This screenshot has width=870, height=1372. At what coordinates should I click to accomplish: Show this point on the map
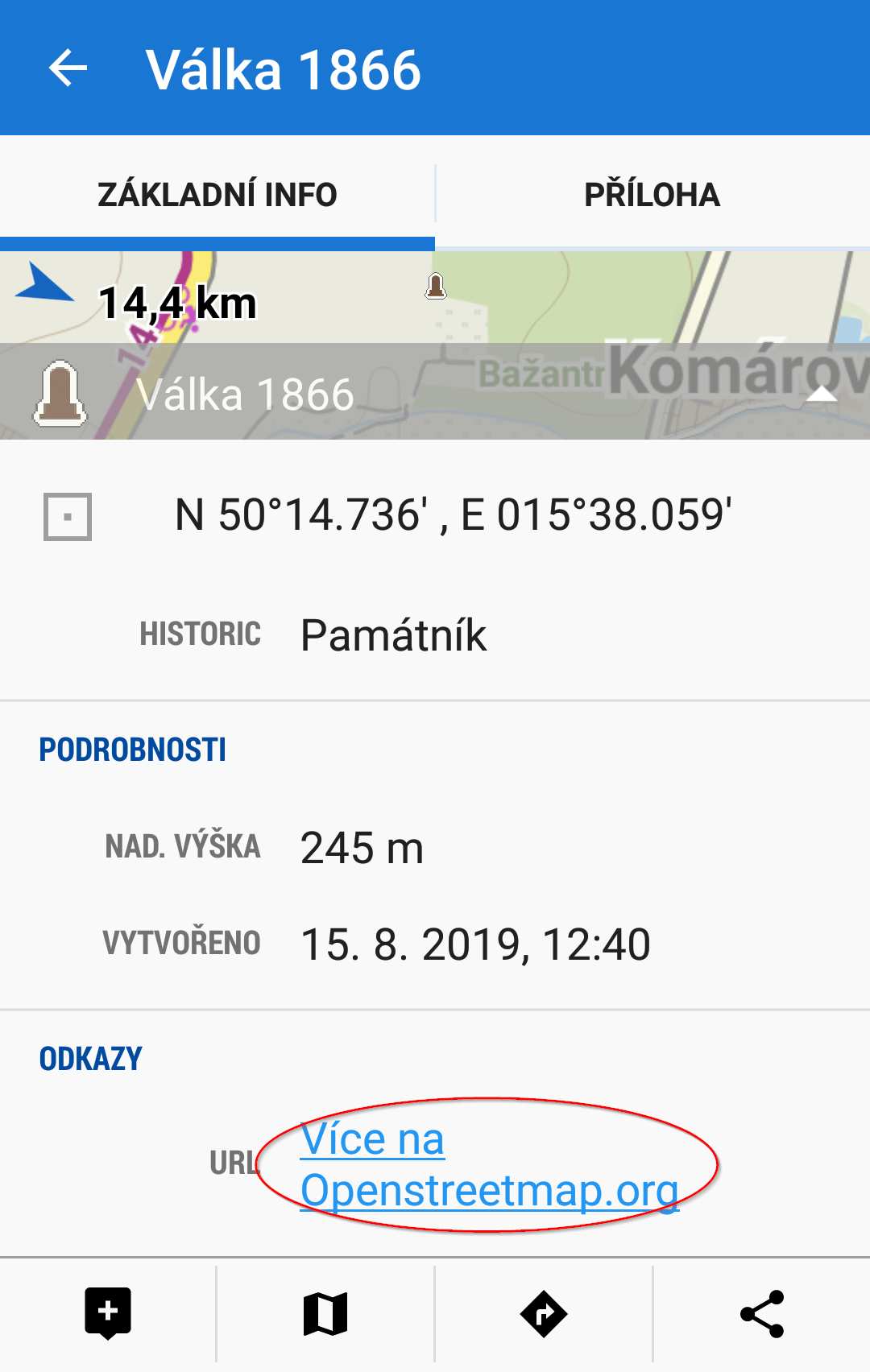click(325, 1313)
